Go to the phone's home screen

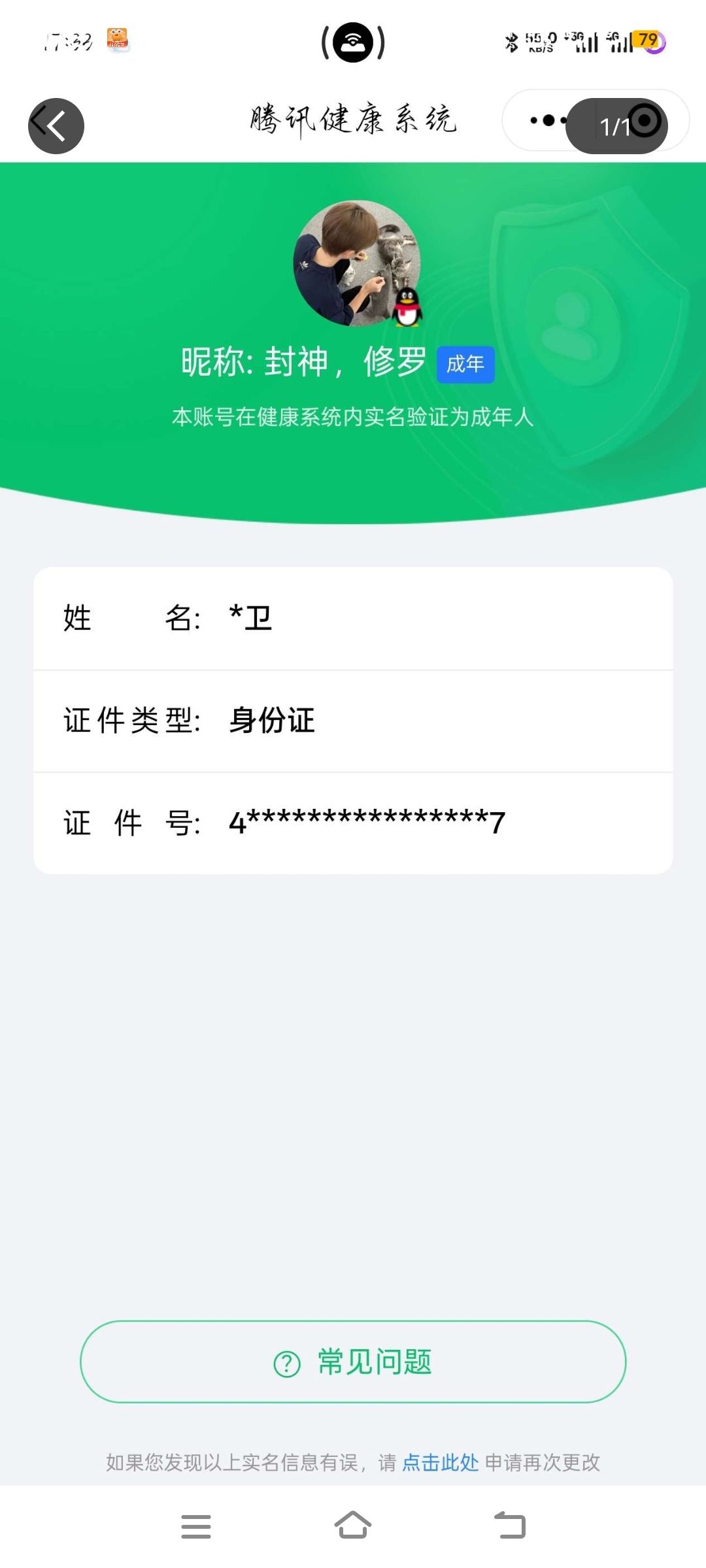(x=353, y=1526)
